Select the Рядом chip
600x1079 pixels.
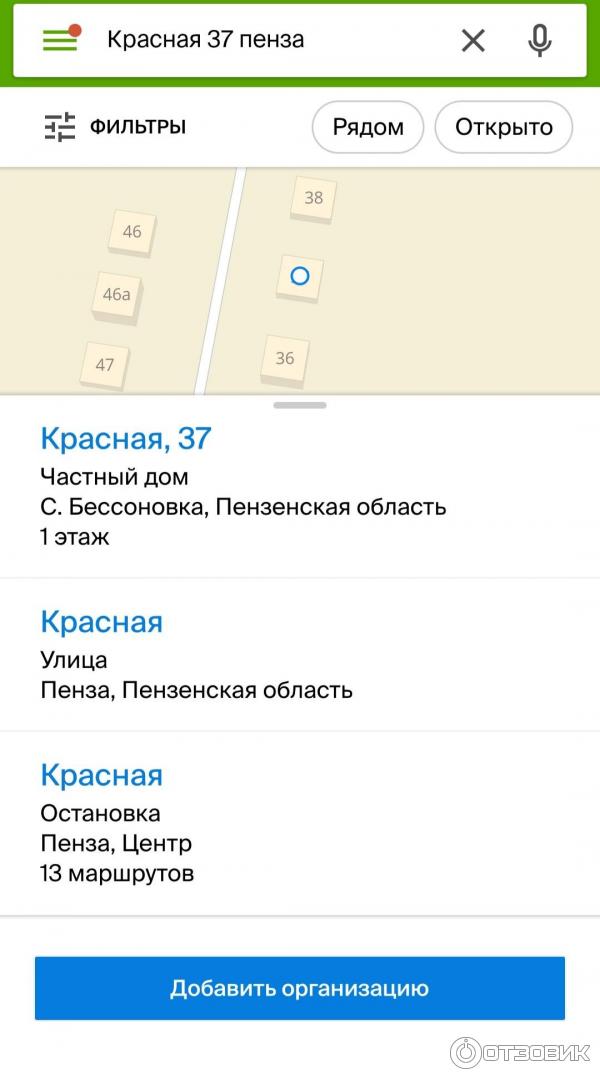click(x=368, y=127)
